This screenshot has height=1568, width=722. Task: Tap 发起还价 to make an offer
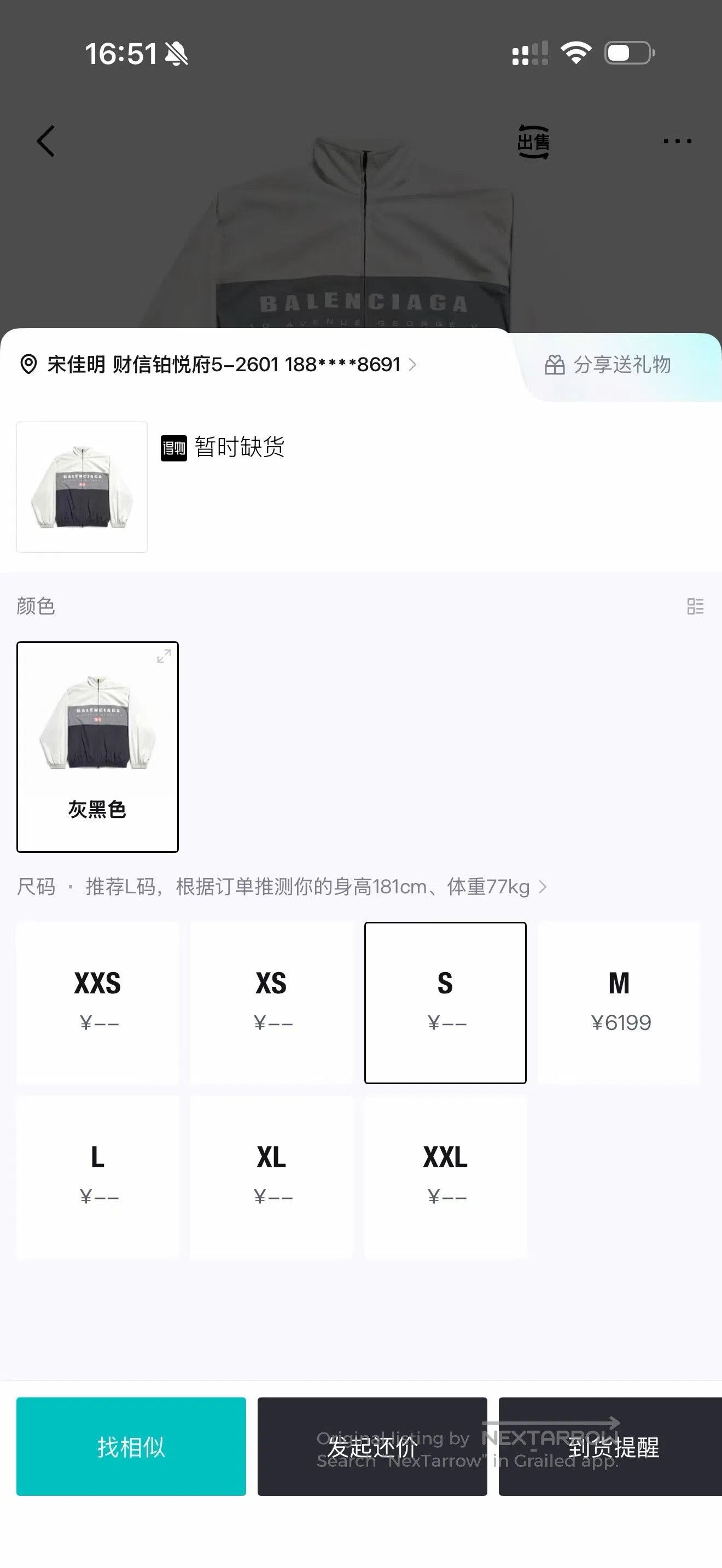[372, 1446]
